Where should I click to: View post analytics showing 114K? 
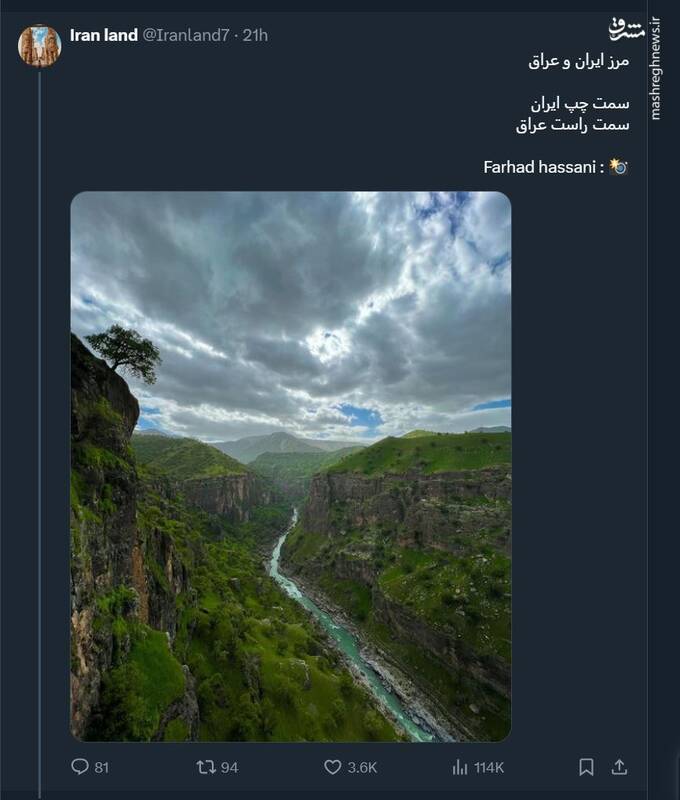(x=460, y=767)
